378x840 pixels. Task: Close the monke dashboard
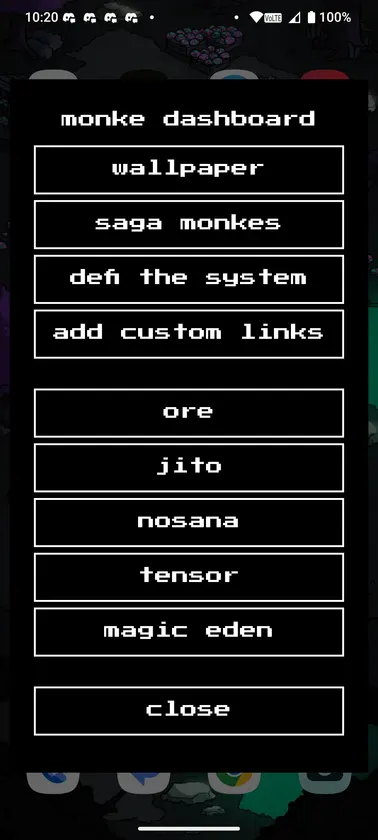point(188,710)
